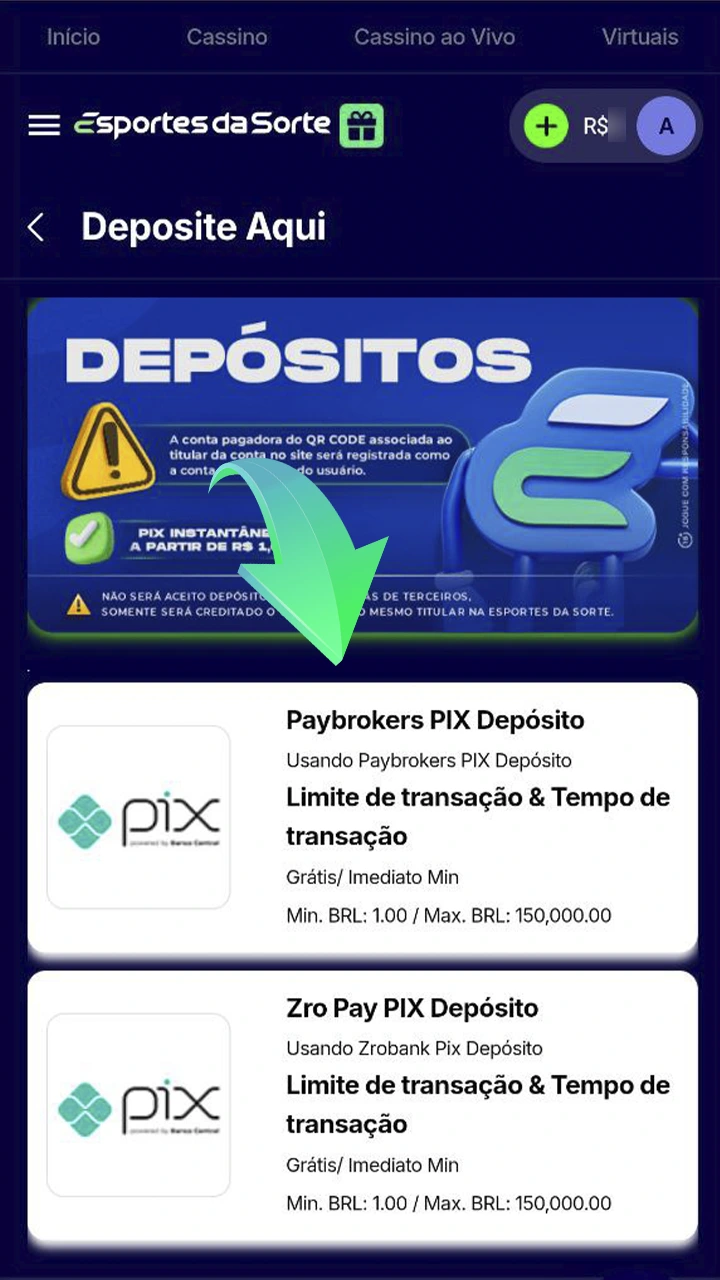Tap the back arrow beside Deposite Aqui

coord(36,227)
